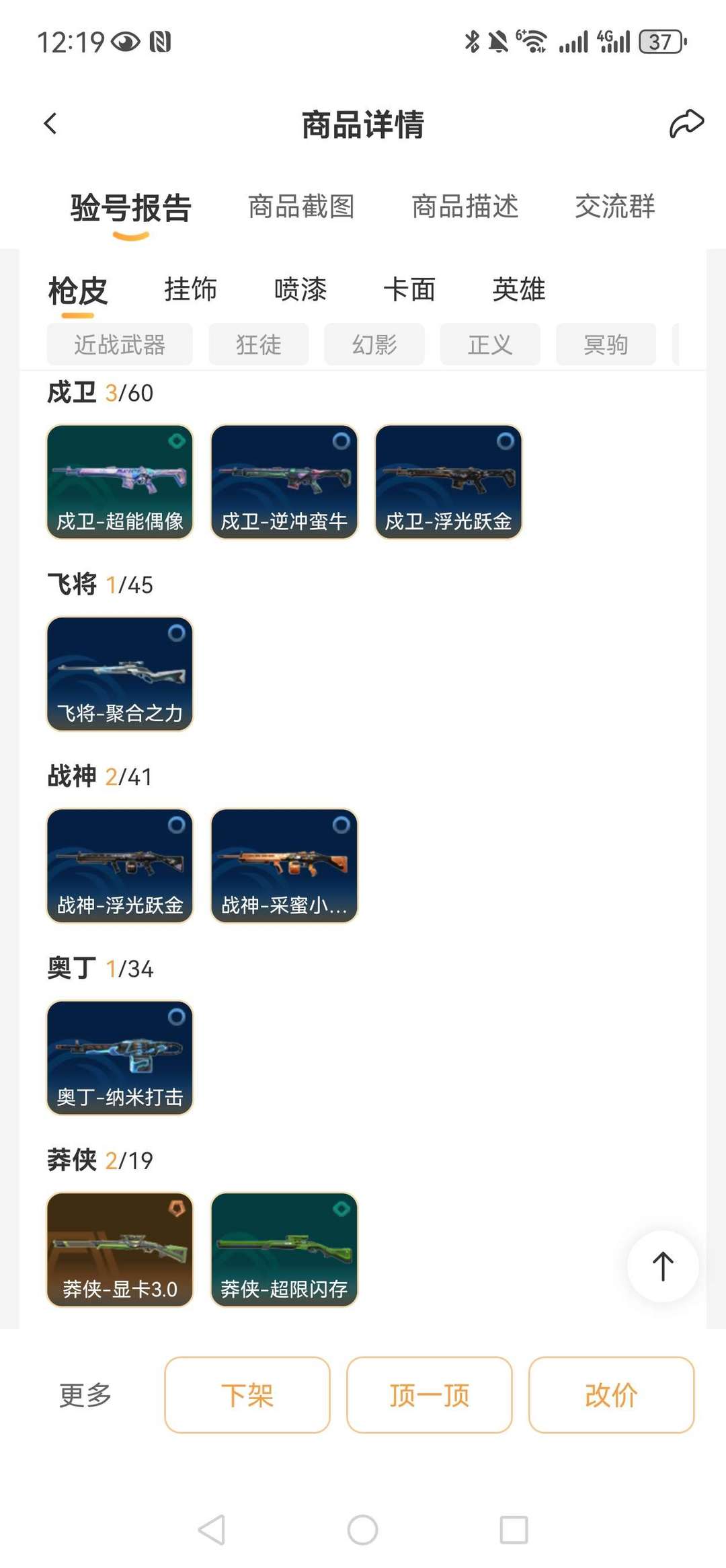This screenshot has width=726, height=1568.
Task: Bump the listing with 顶一顶
Action: [429, 1394]
